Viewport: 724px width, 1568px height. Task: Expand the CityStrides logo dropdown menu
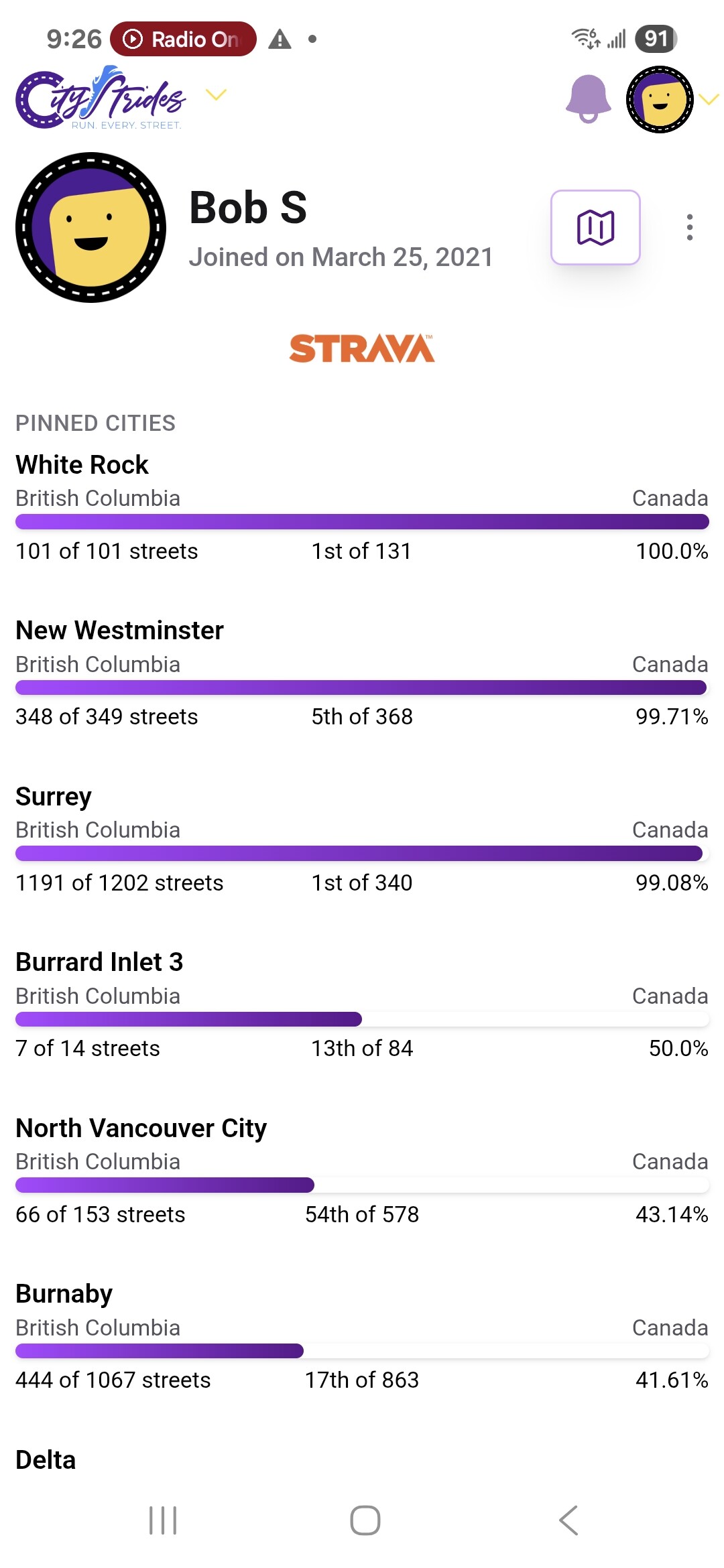(216, 94)
